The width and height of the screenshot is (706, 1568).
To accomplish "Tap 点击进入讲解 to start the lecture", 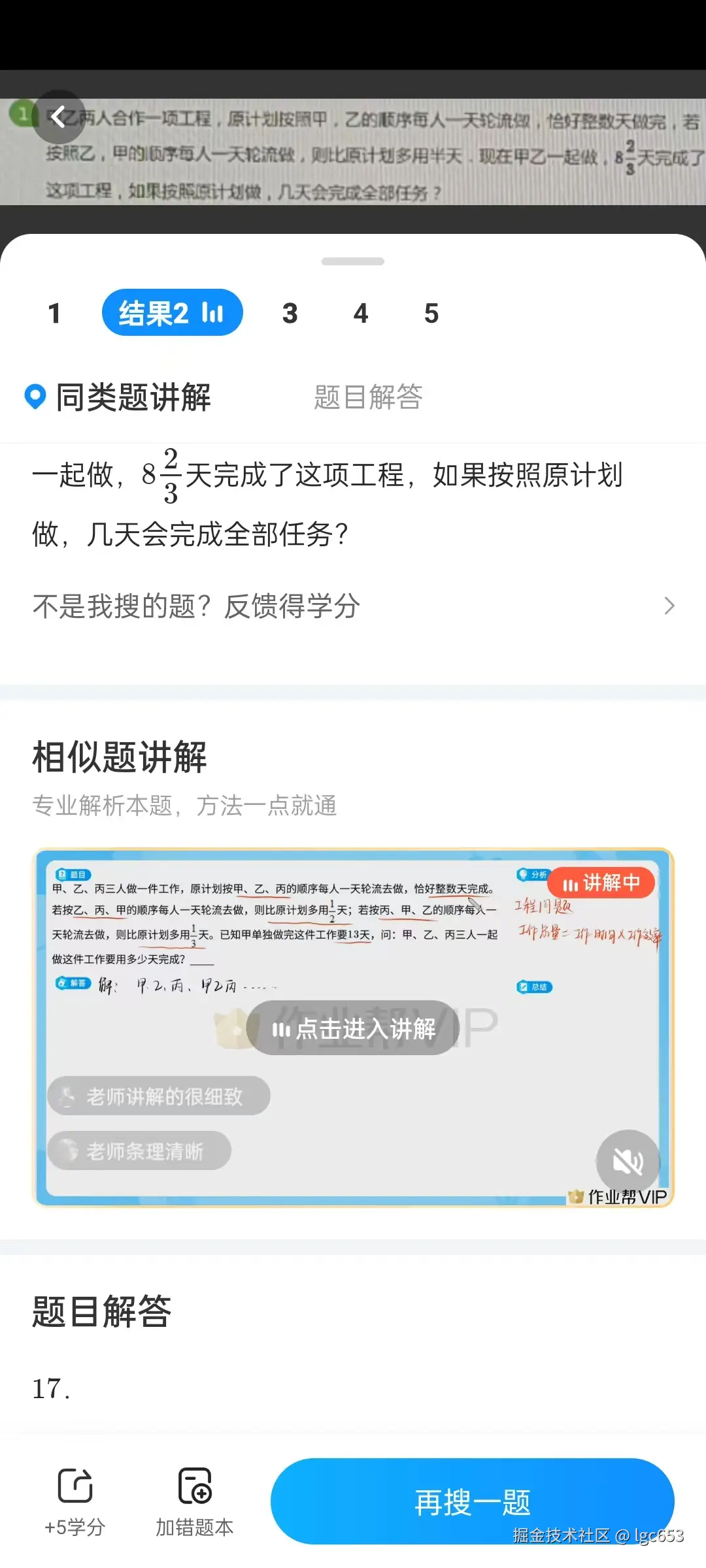I will pos(353,1029).
